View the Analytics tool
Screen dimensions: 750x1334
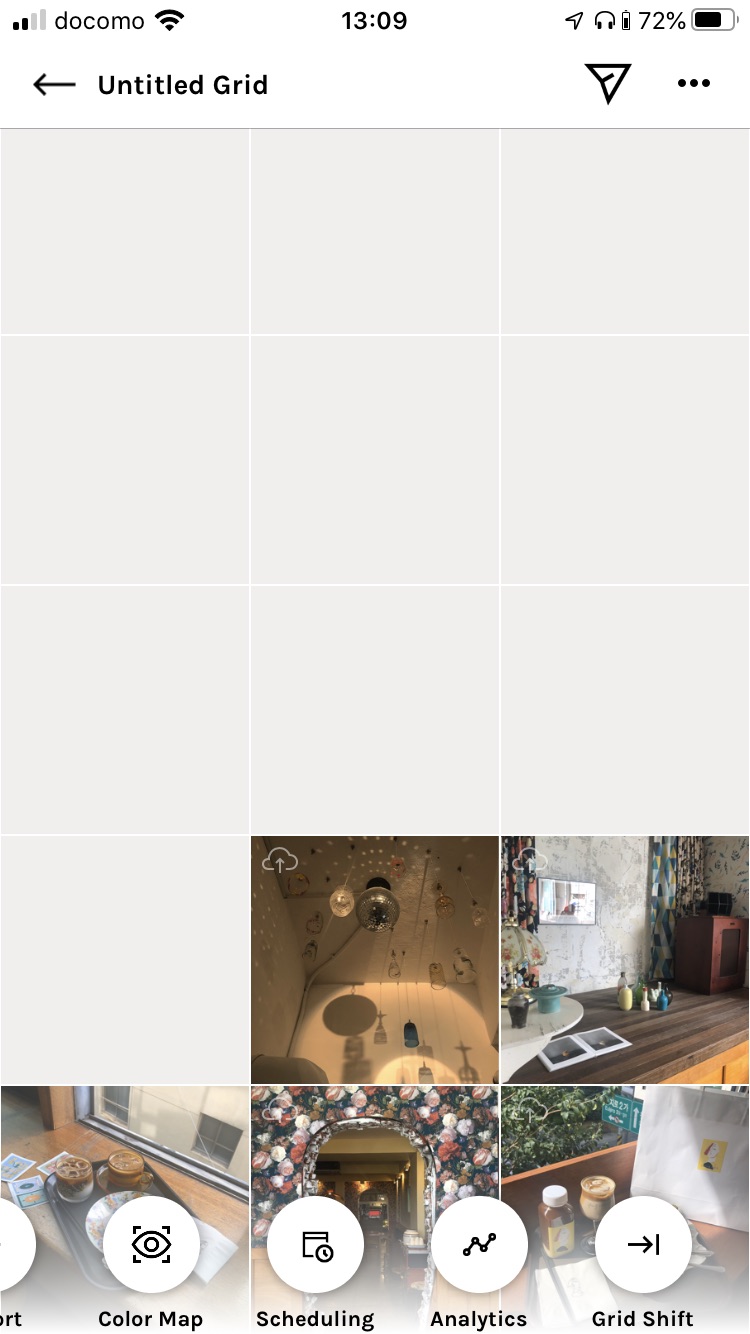[479, 1245]
